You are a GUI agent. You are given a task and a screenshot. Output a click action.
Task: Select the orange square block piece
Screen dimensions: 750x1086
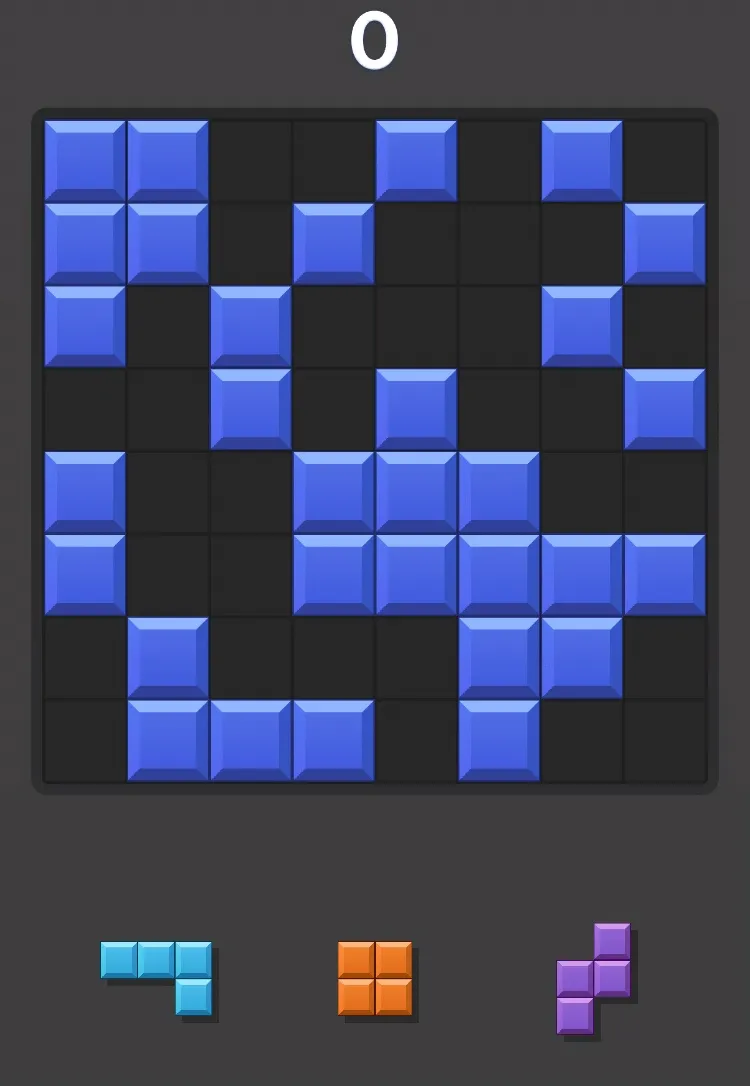click(375, 978)
